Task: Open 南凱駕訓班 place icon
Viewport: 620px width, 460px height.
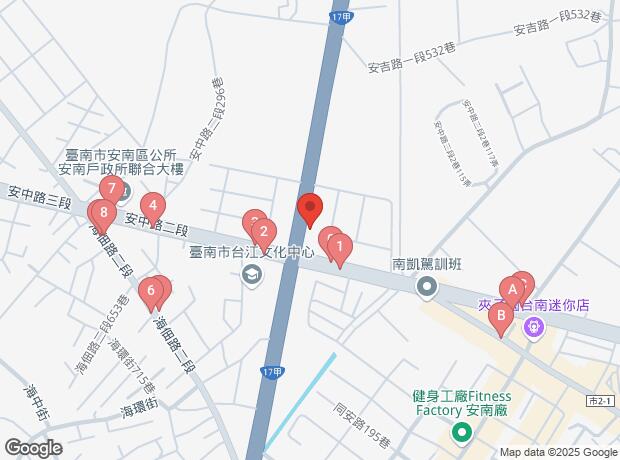Action: click(x=427, y=288)
